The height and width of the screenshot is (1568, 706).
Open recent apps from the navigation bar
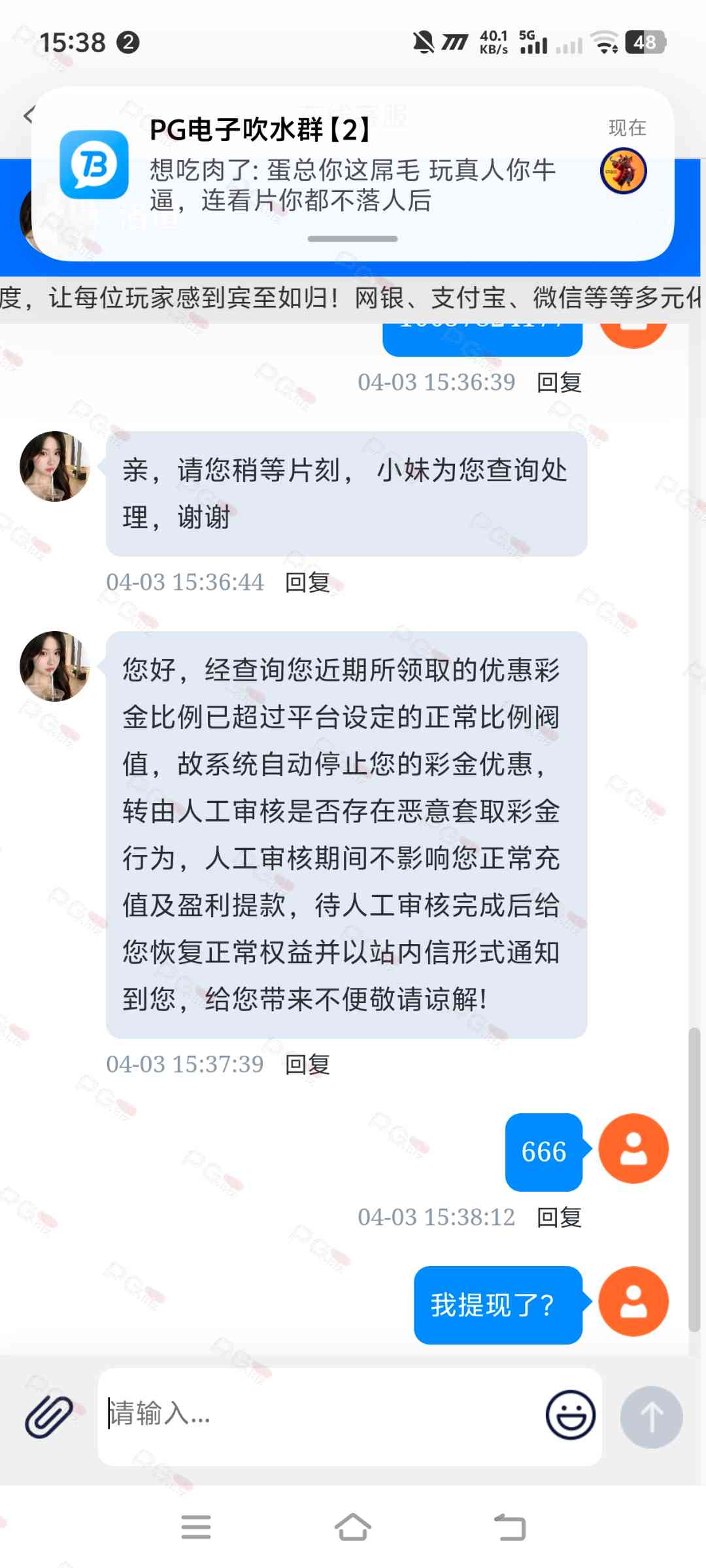195,1527
